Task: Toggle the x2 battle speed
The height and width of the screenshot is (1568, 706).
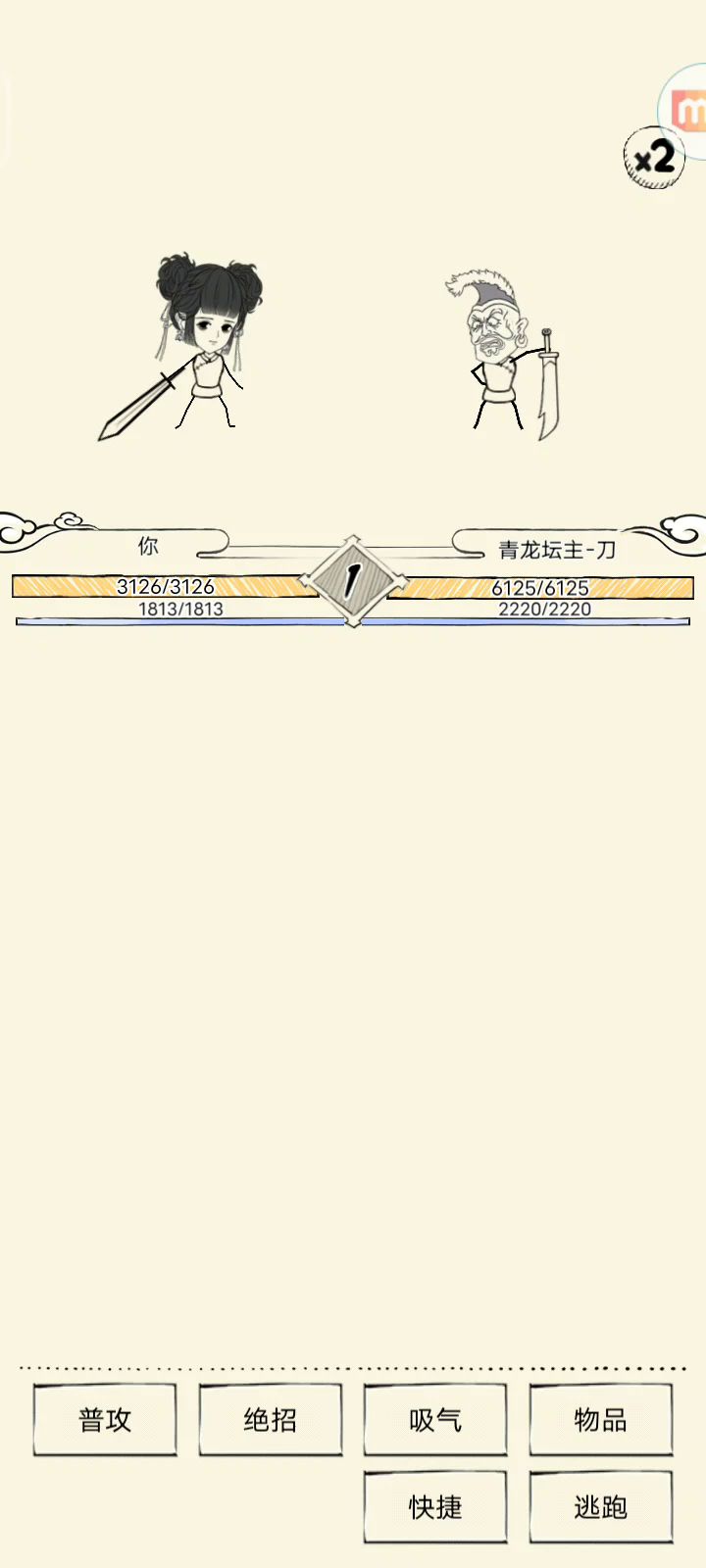Action: pos(654,157)
